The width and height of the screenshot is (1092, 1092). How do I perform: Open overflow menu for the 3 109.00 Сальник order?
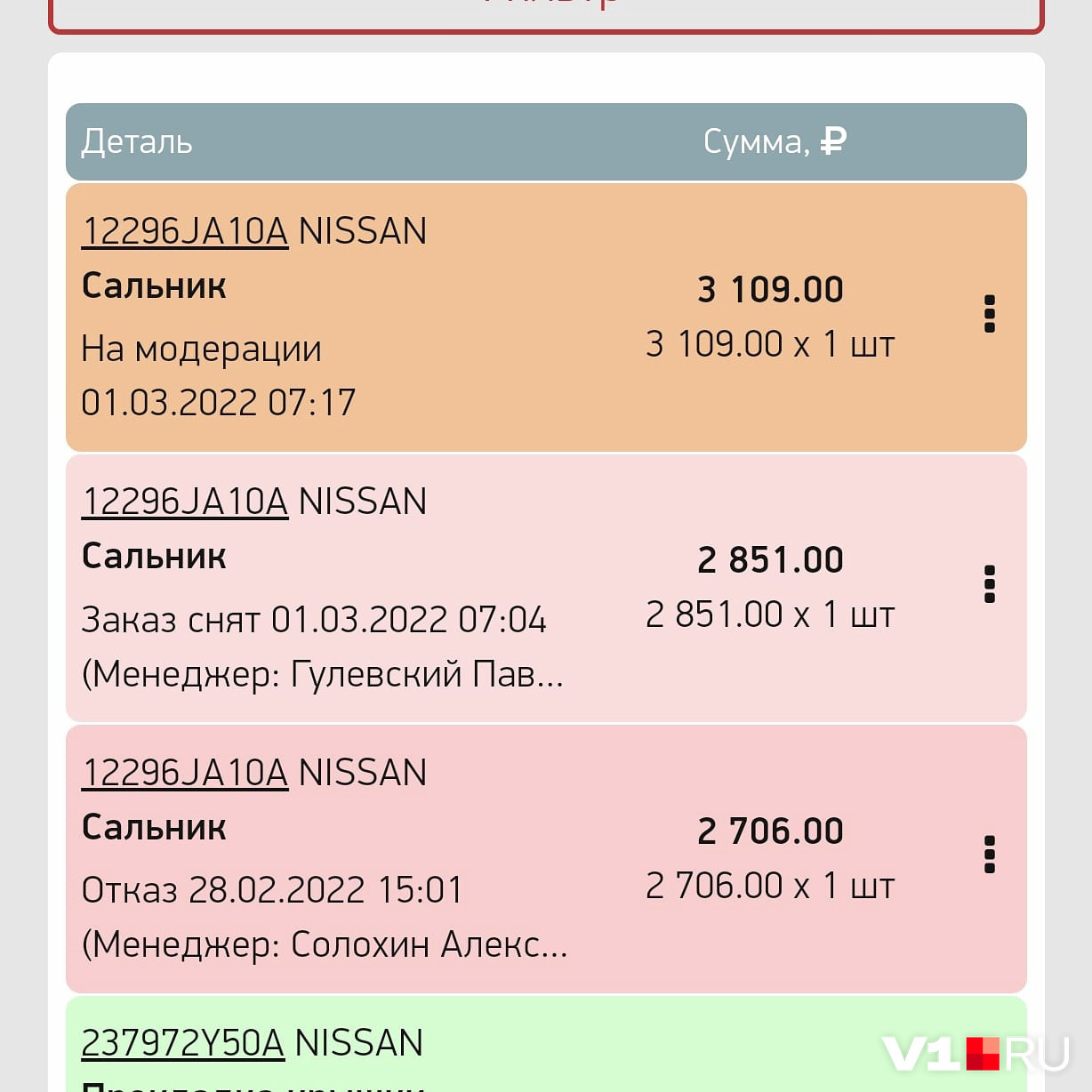[989, 314]
